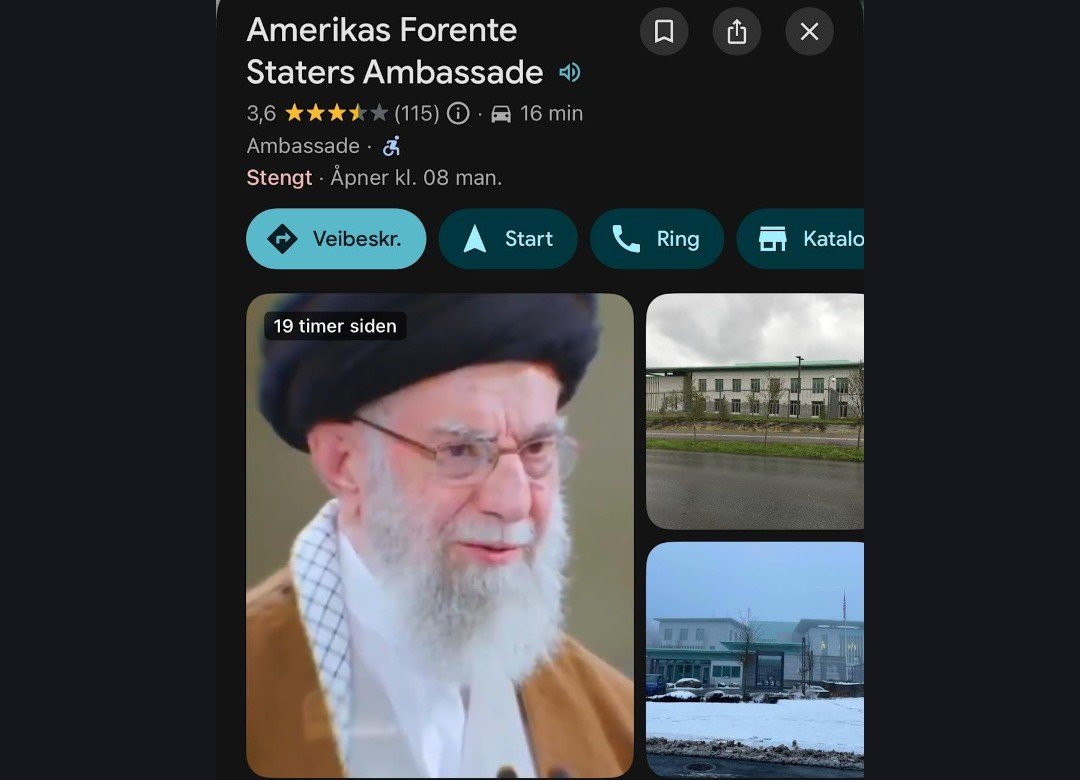Screen dimensions: 1080x780
Task: Open the 16 min driving time estimate
Action: [537, 113]
